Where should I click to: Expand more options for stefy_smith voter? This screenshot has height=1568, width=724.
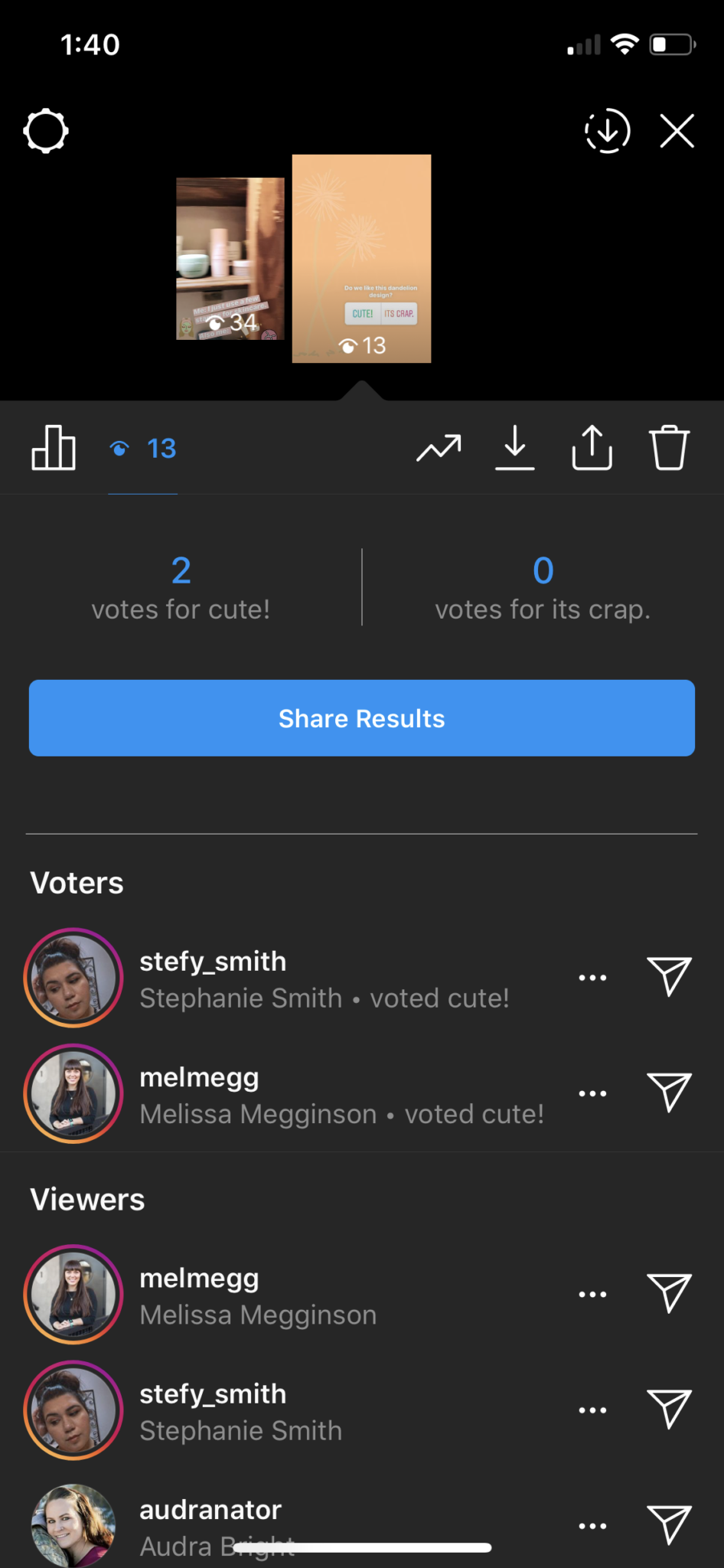coord(592,977)
